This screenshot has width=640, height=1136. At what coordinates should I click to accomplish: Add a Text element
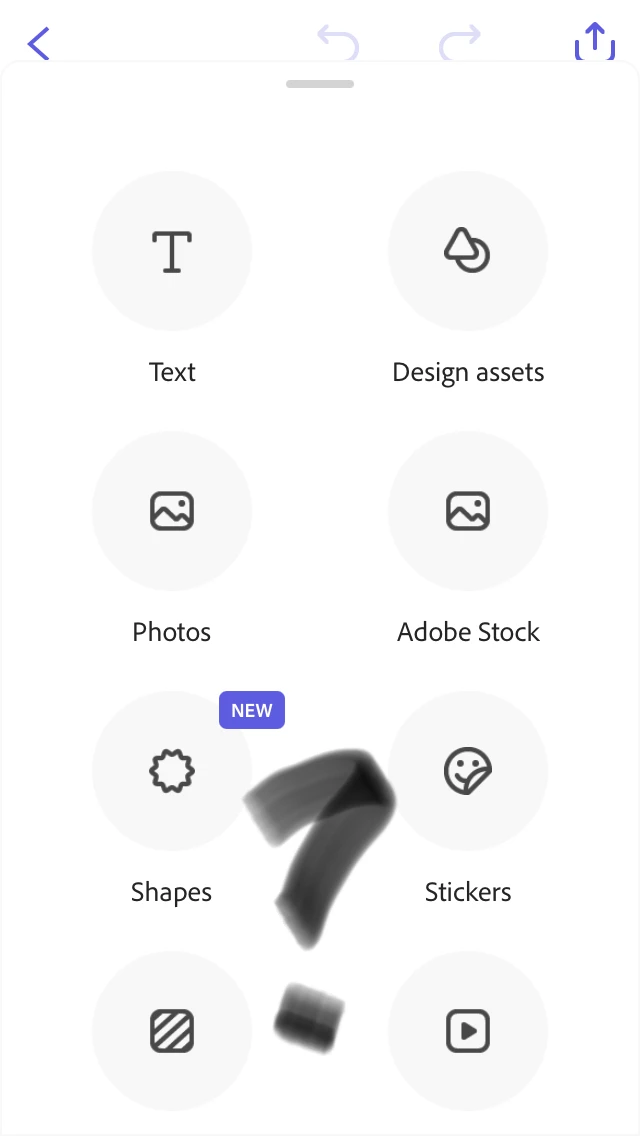point(172,251)
